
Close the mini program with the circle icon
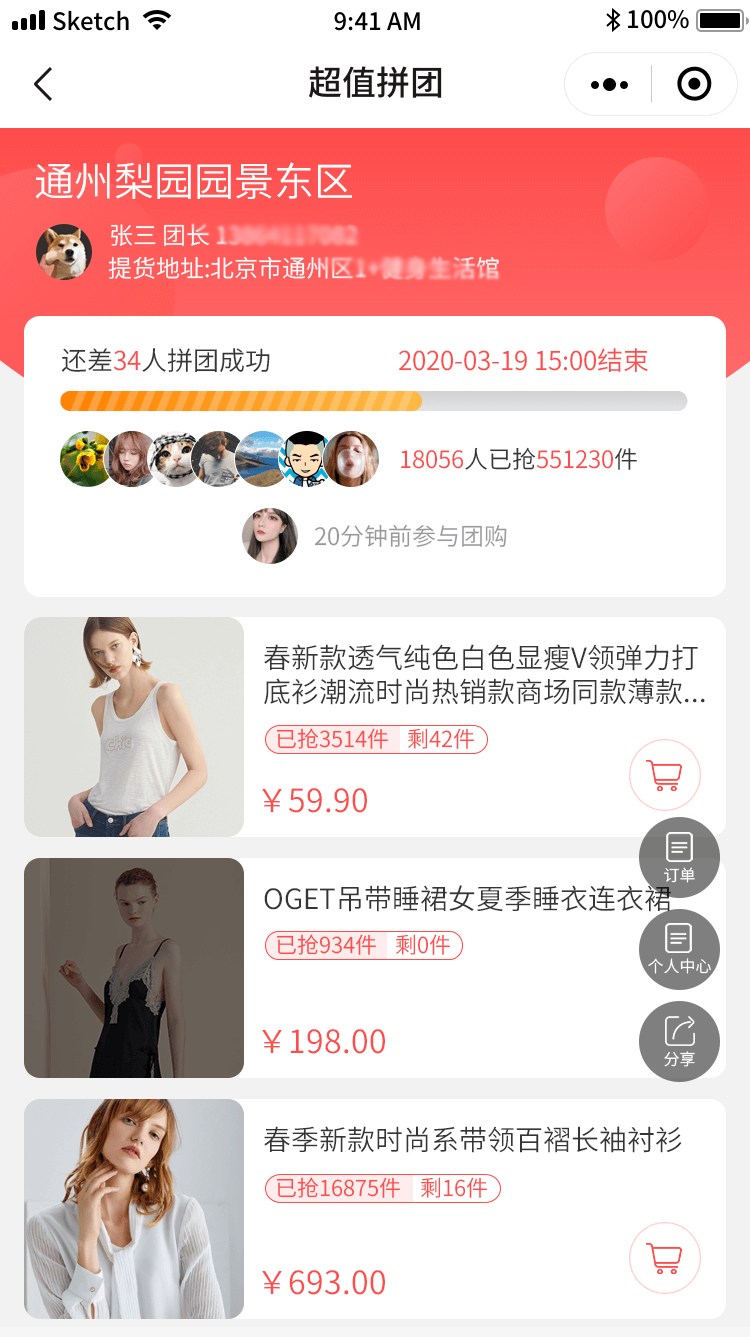click(694, 85)
